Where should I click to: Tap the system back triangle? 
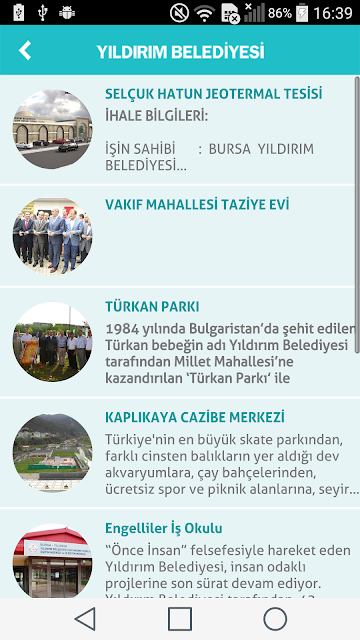[x=85, y=619]
